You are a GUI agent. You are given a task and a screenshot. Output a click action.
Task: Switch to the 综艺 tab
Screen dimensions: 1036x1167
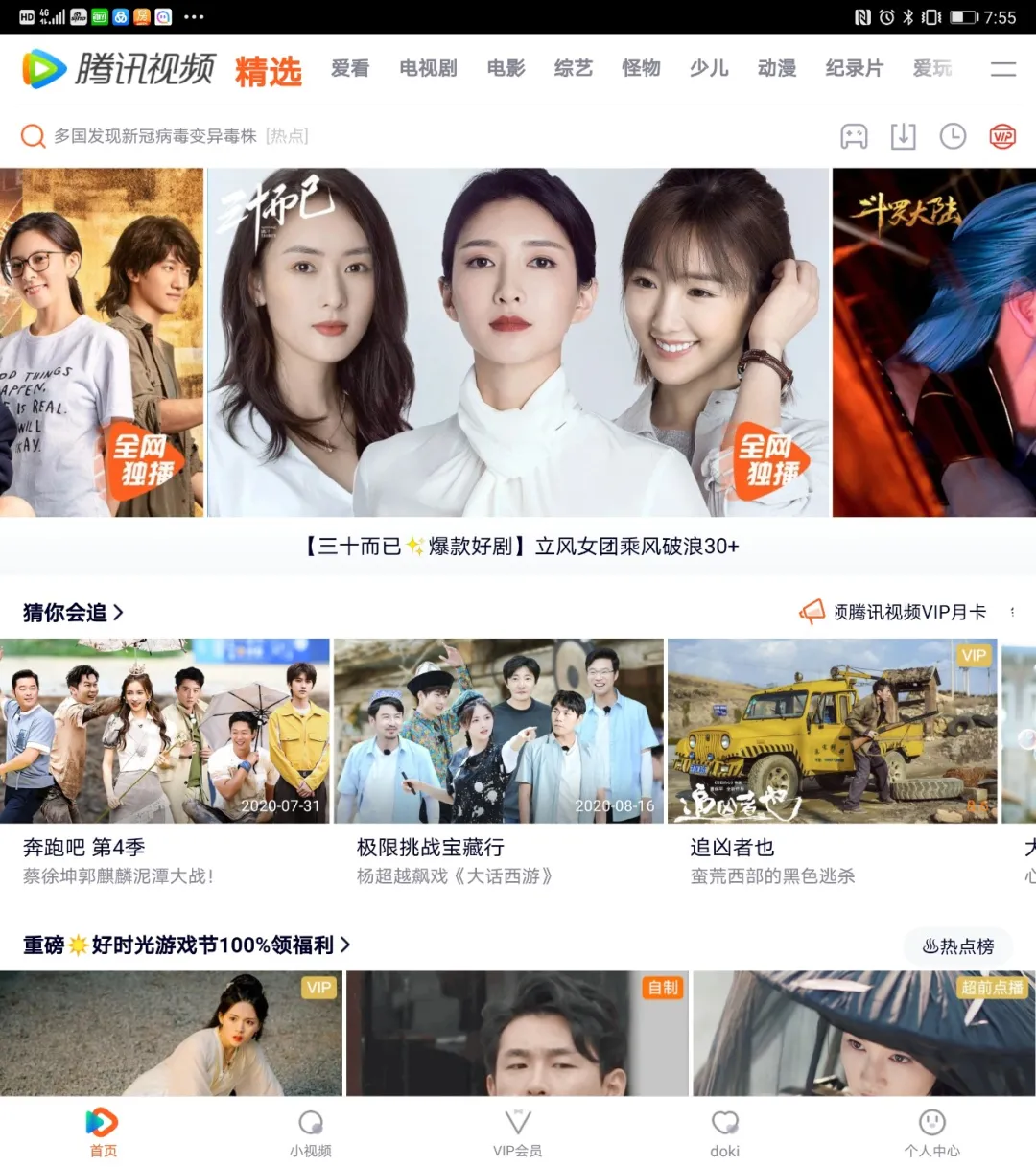(574, 68)
